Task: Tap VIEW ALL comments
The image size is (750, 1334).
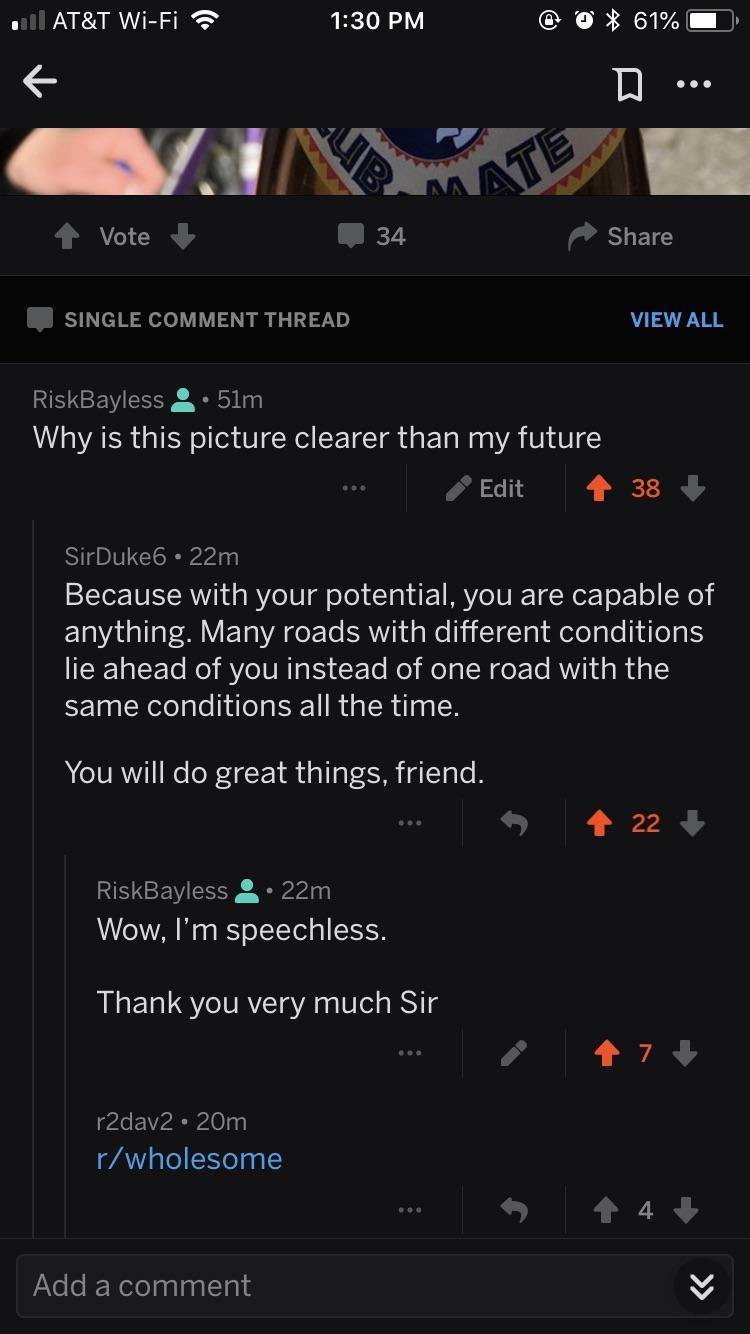Action: tap(676, 320)
